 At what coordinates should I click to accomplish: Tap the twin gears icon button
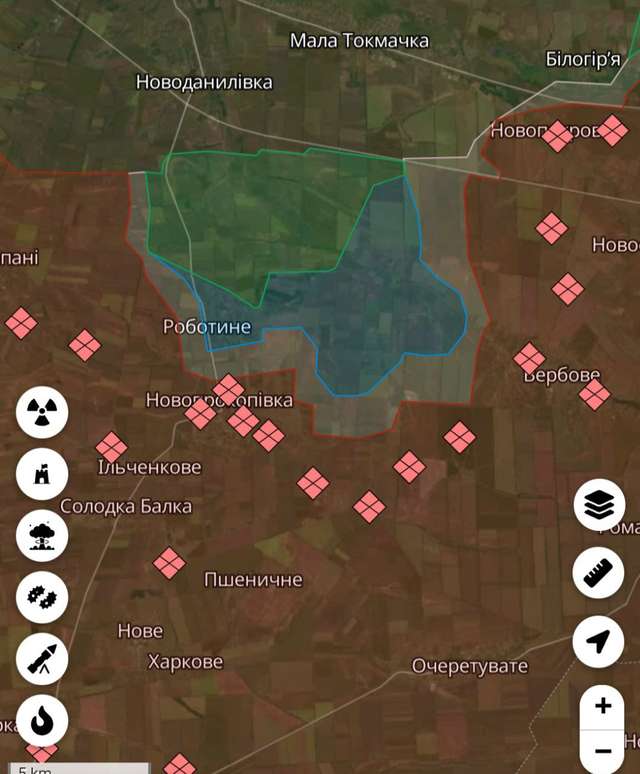pos(42,596)
